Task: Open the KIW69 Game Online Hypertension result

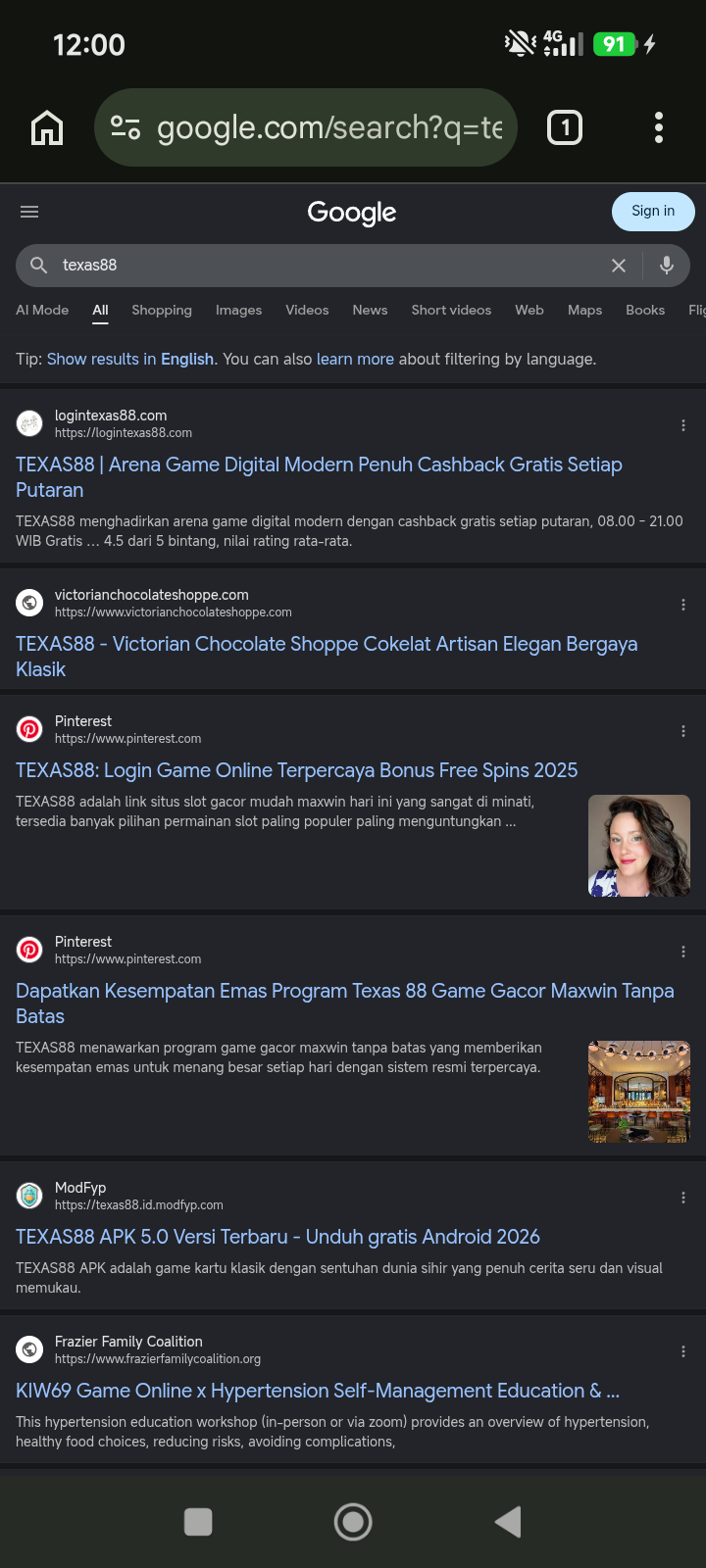Action: (x=318, y=1391)
